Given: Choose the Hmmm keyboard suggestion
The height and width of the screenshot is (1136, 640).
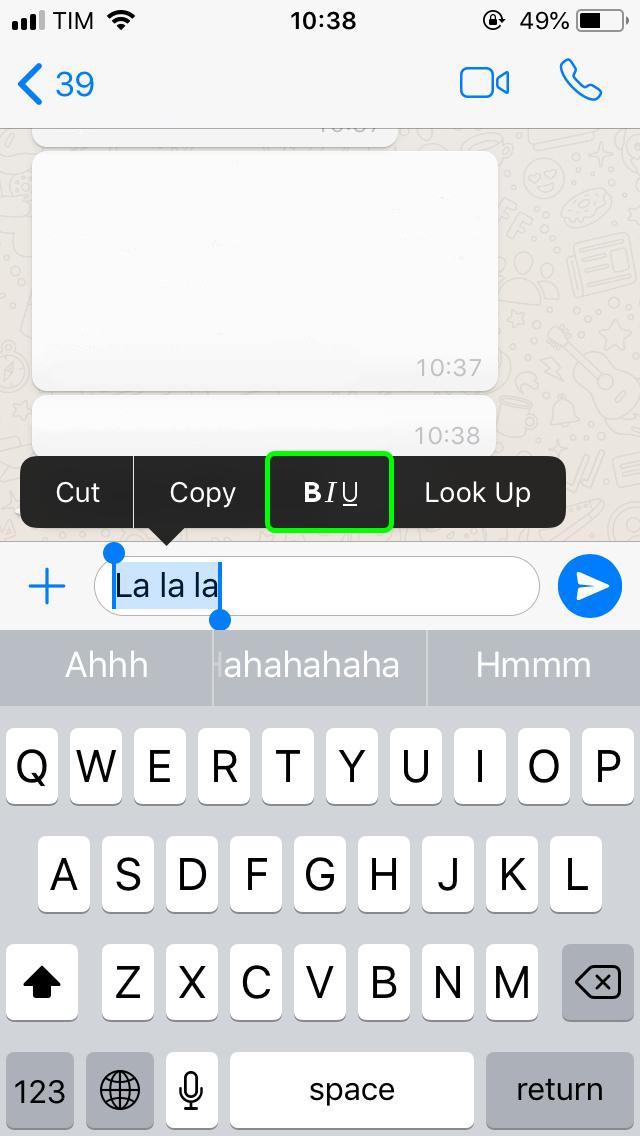Looking at the screenshot, I should click(533, 665).
